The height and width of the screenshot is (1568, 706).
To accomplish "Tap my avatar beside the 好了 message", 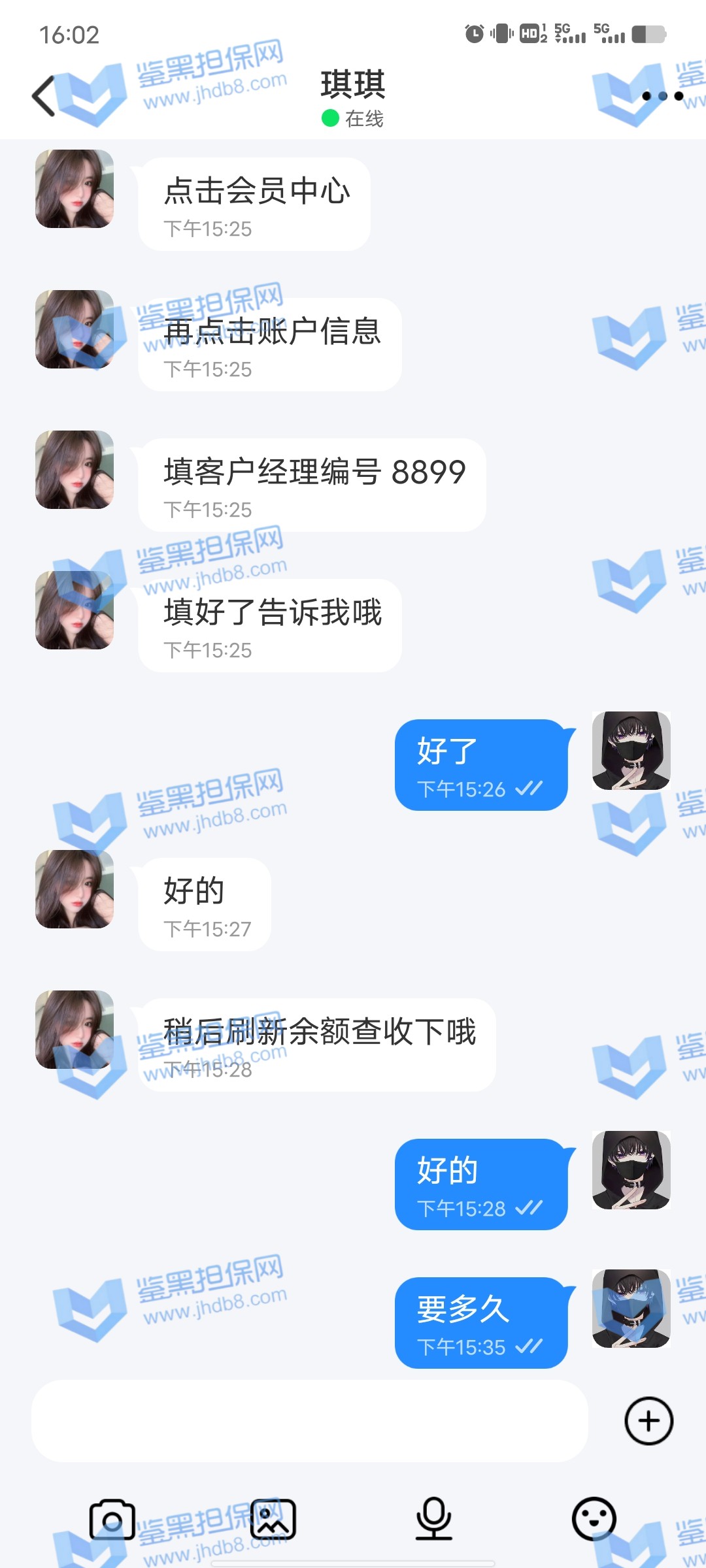I will [631, 751].
